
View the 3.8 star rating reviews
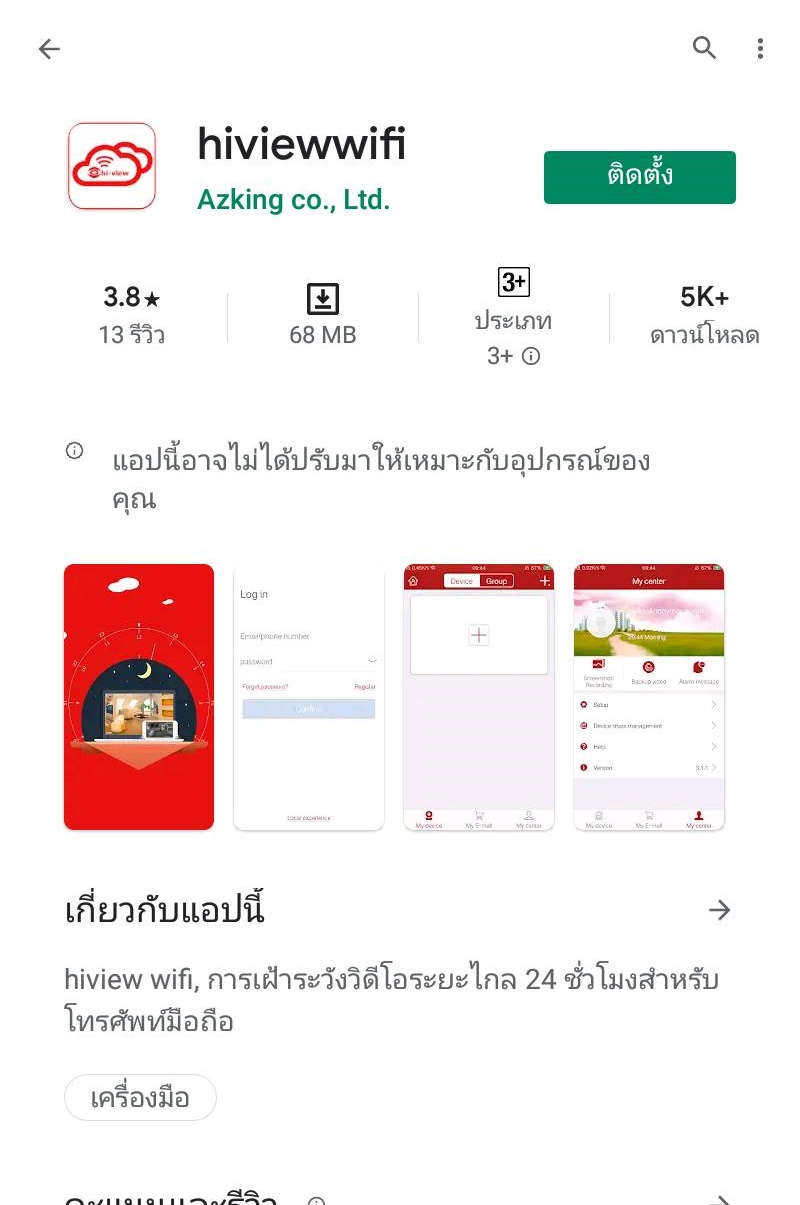click(131, 314)
